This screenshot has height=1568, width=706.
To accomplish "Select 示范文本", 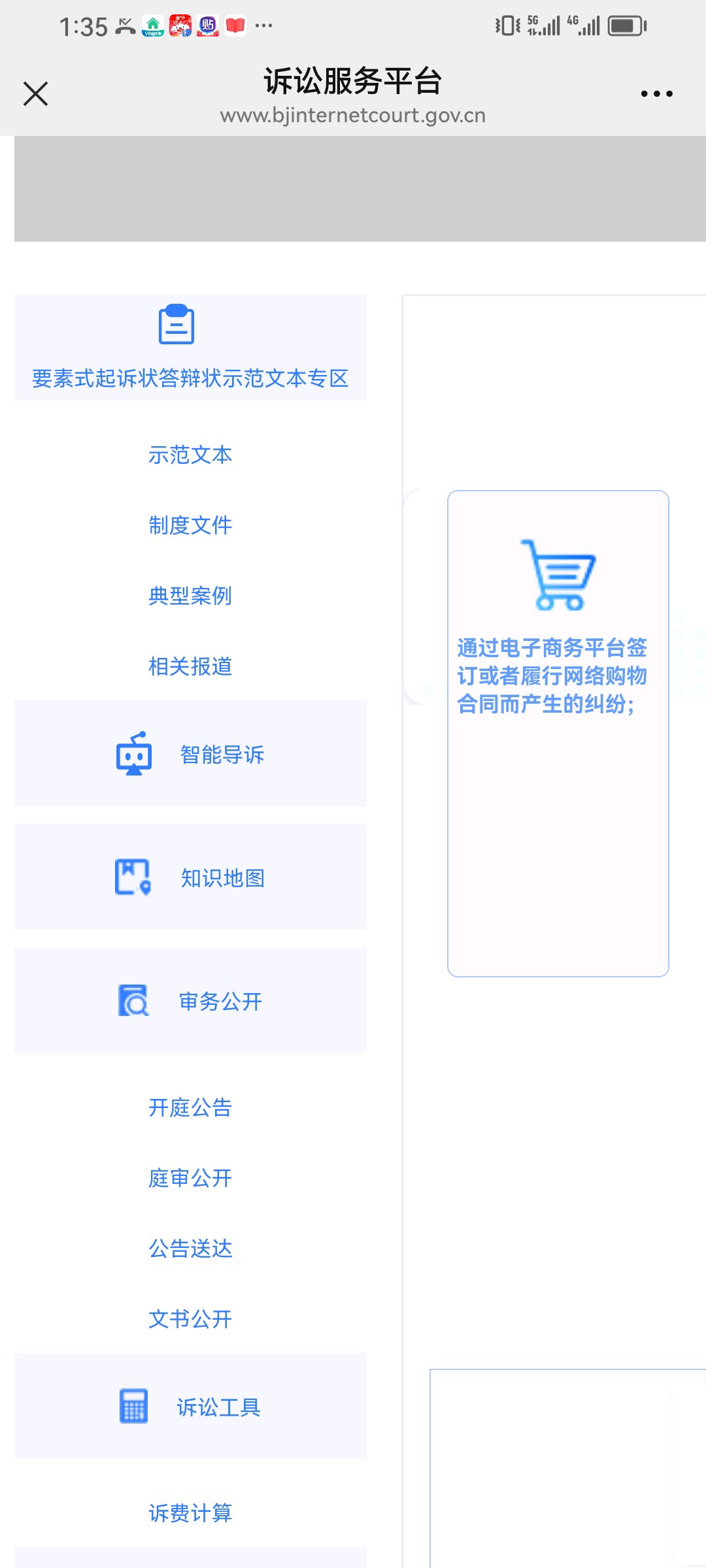I will [x=190, y=455].
